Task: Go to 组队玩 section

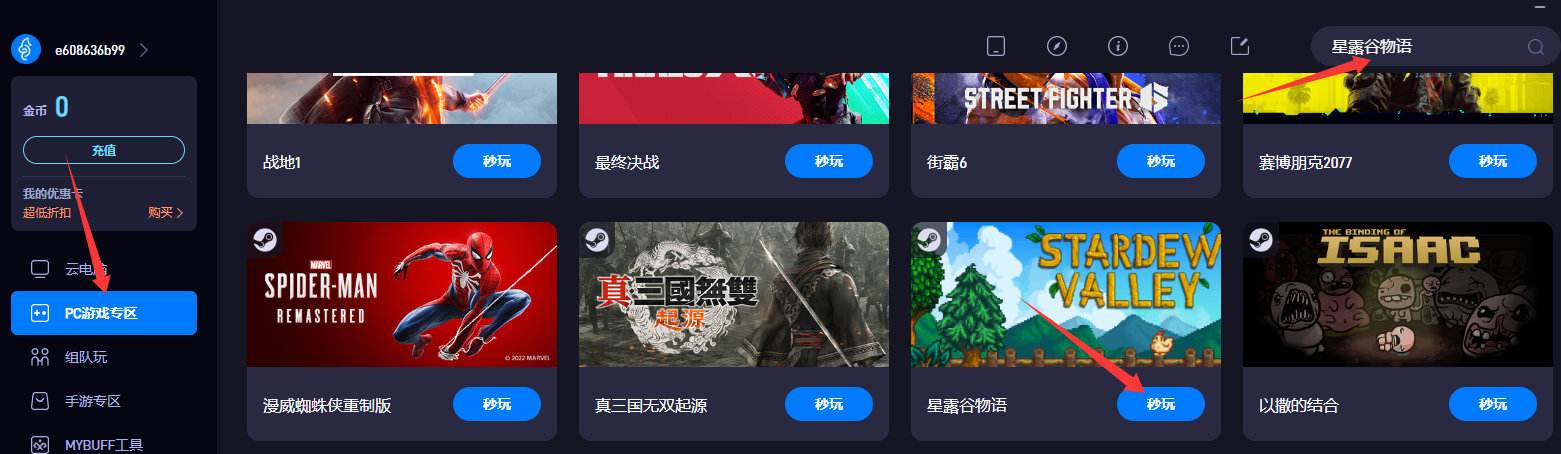Action: tap(85, 357)
